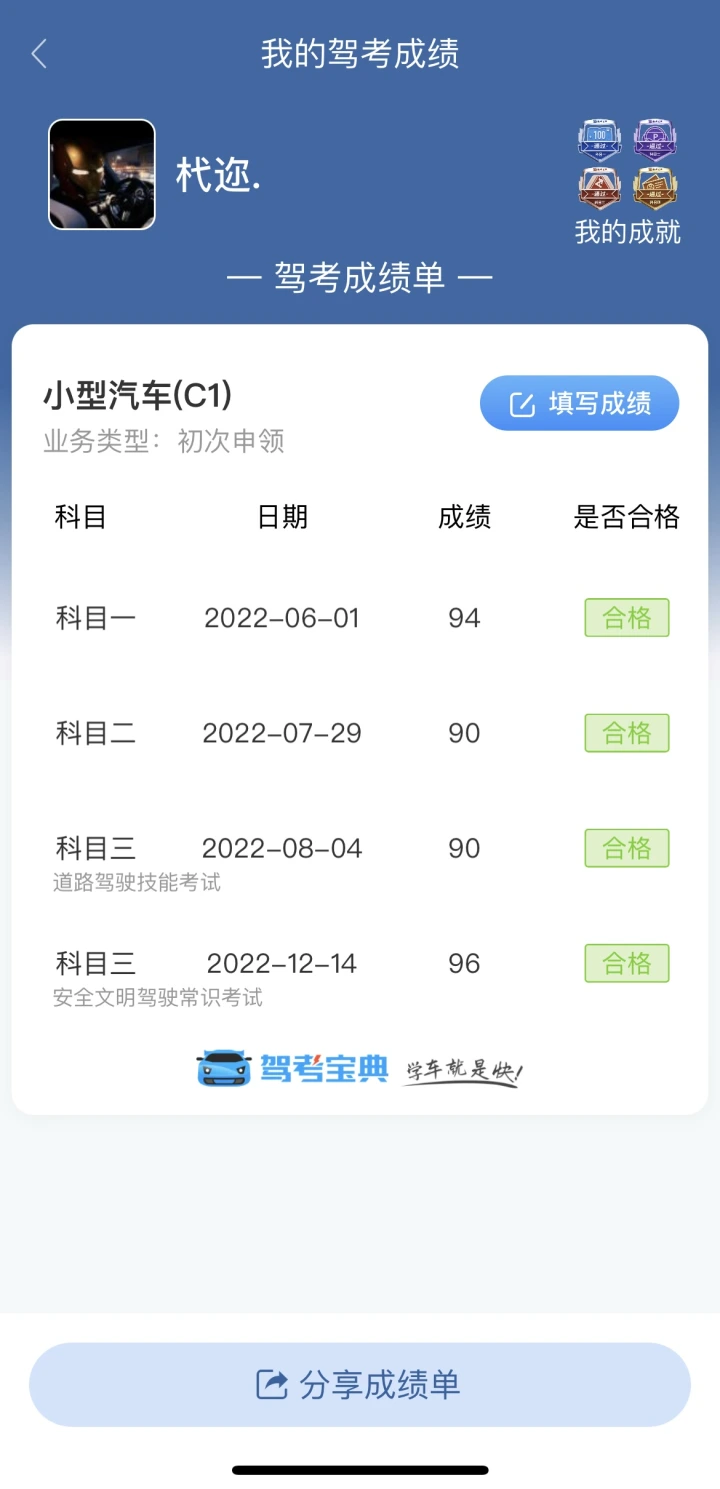720x1489 pixels.
Task: Go back using the top-left arrow
Action: coord(39,54)
